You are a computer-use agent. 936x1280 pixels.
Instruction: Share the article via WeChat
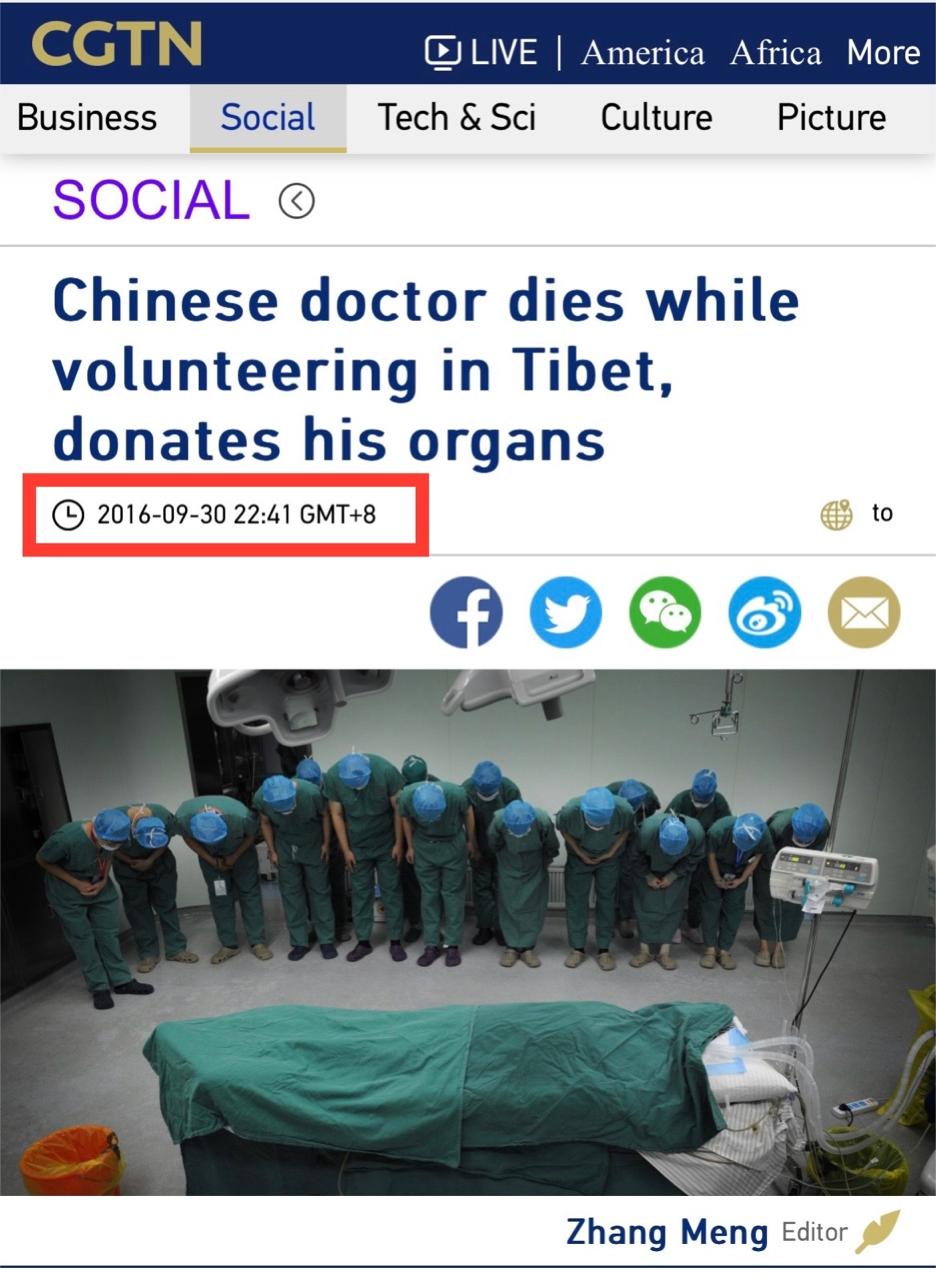(665, 612)
